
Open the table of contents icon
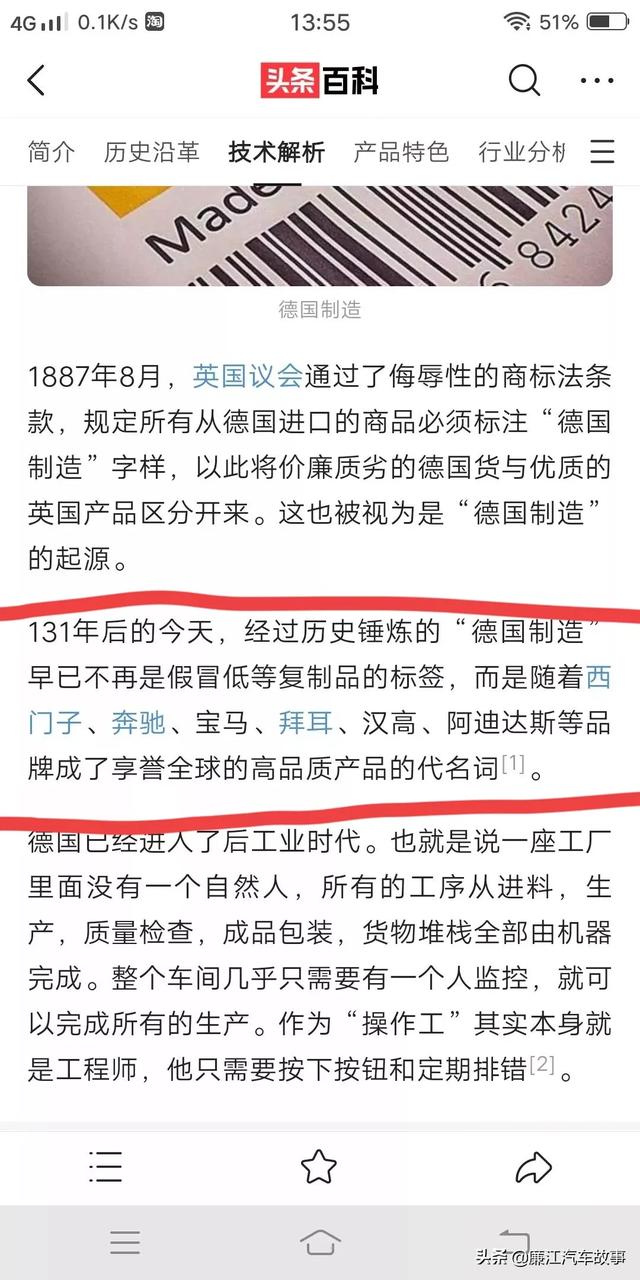tap(105, 1166)
